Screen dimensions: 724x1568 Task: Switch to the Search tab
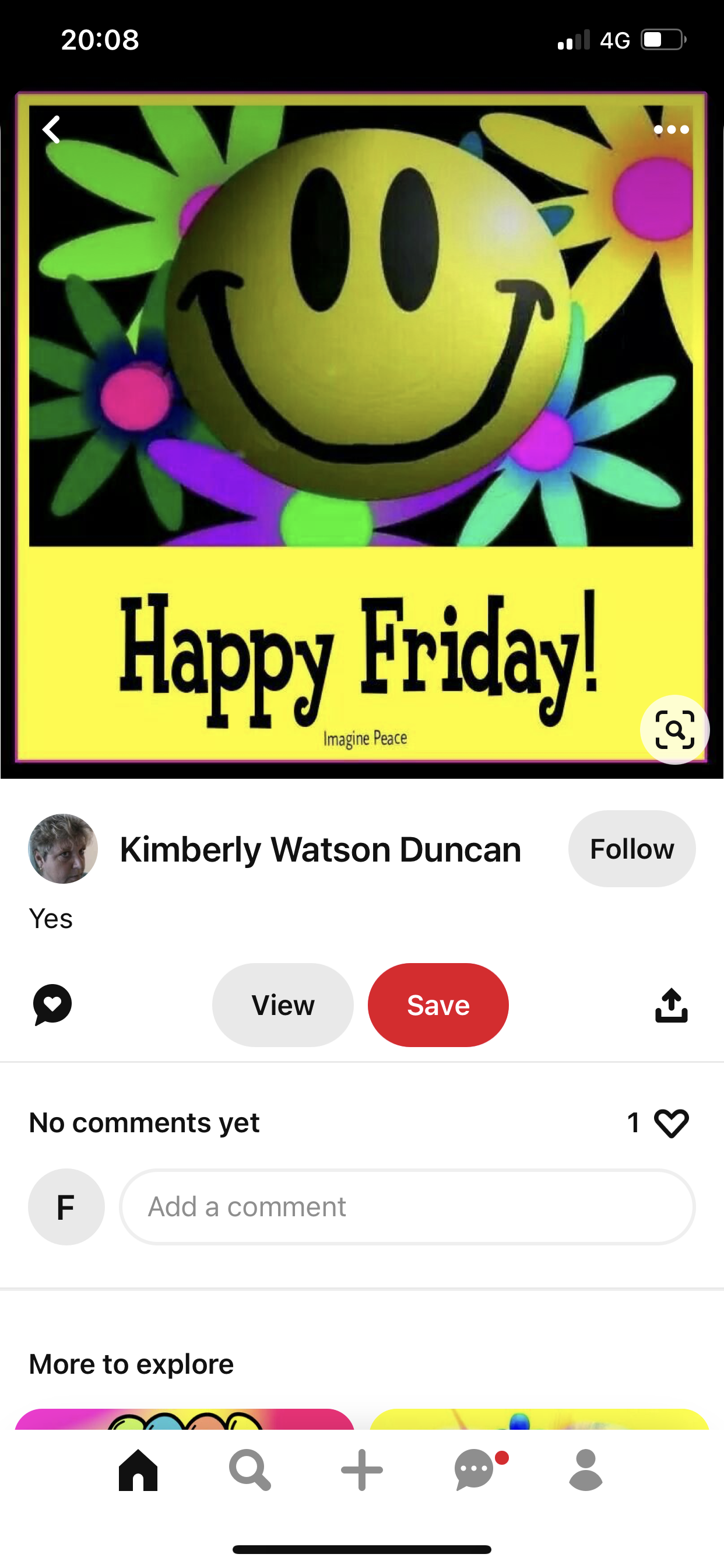pyautogui.click(x=249, y=1470)
